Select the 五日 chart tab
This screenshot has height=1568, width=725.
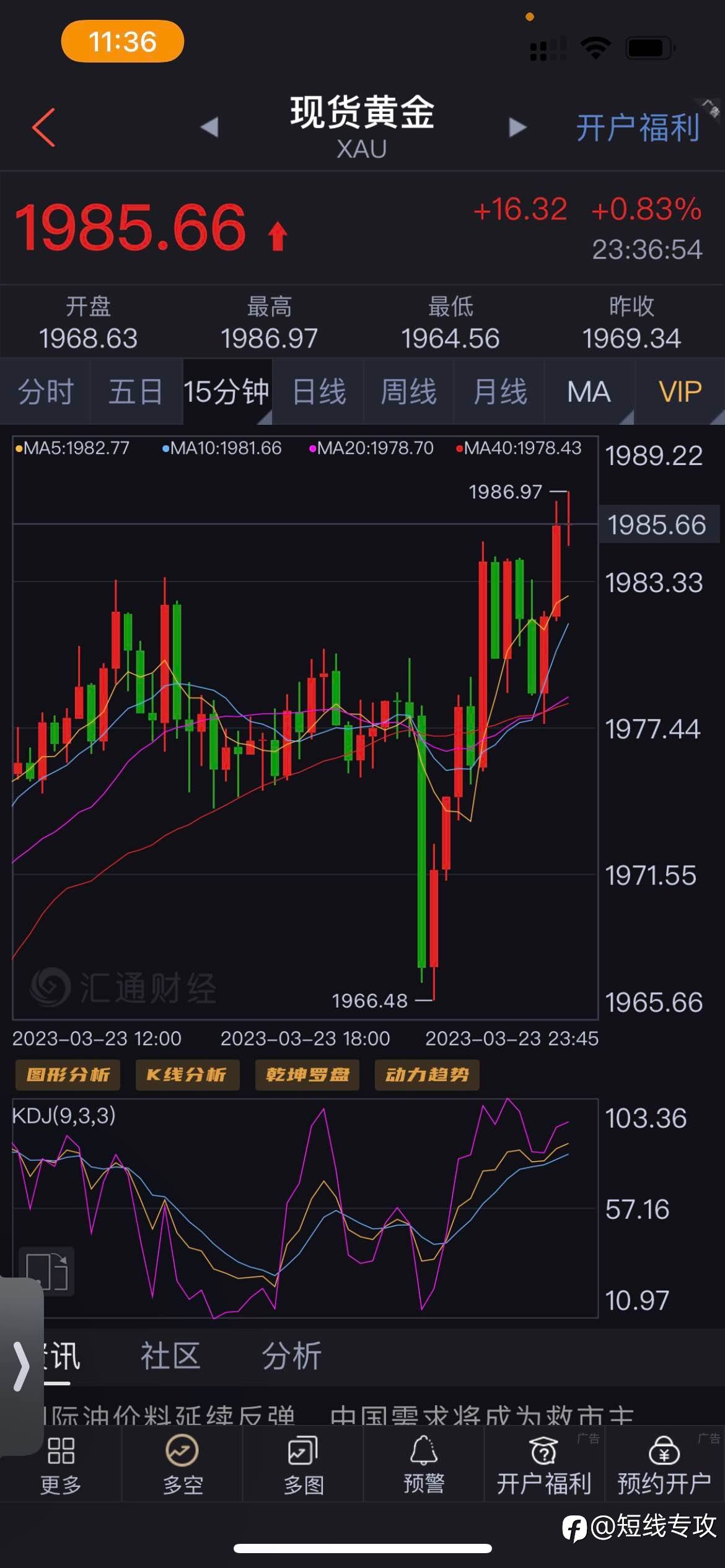(x=136, y=392)
